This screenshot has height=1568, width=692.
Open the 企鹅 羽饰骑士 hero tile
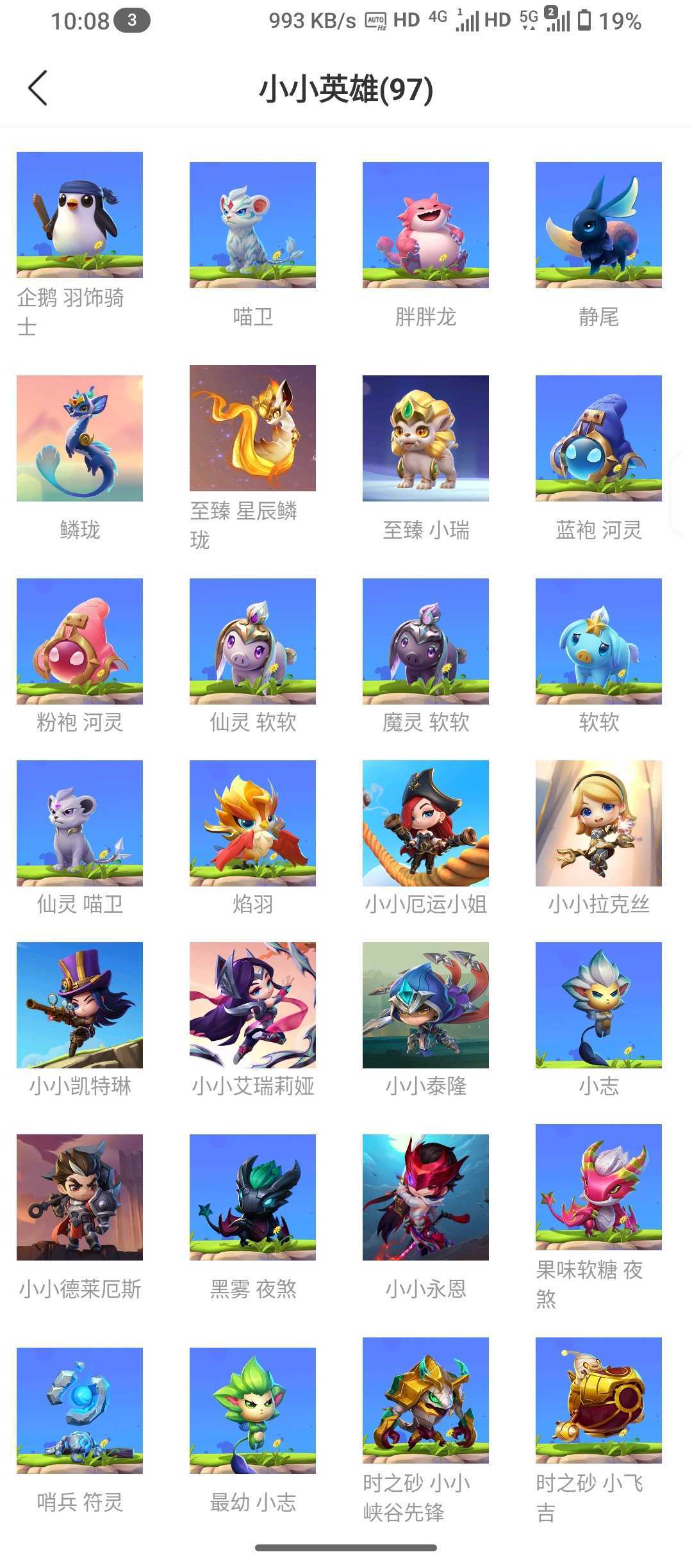pos(79,215)
